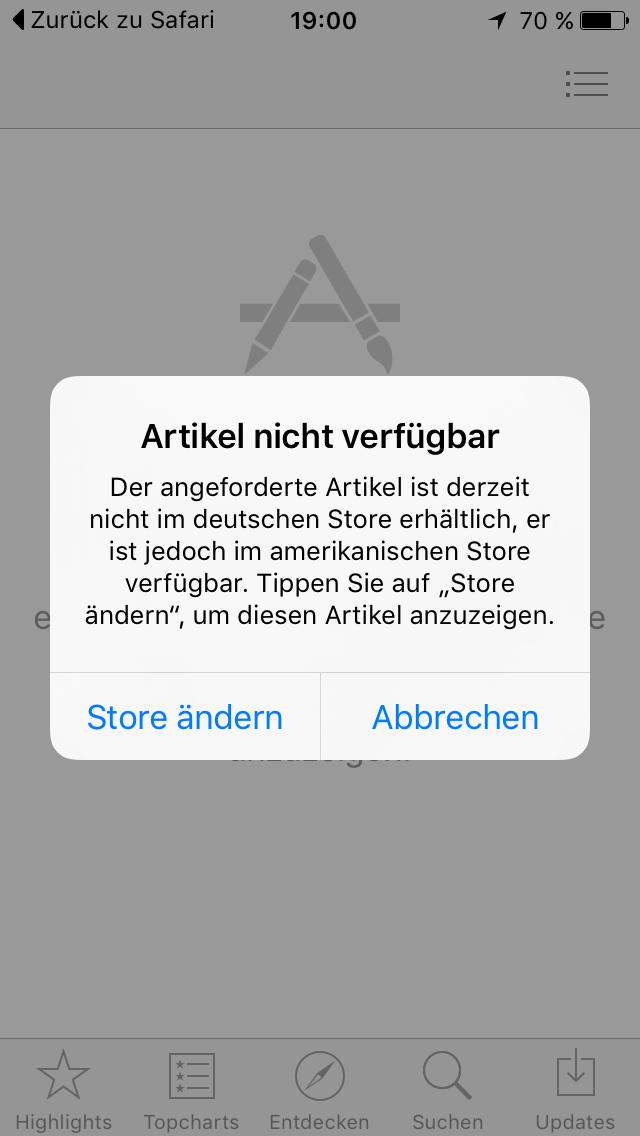Tap Store ändern in the dialog
Viewport: 640px width, 1136px height.
tap(185, 717)
